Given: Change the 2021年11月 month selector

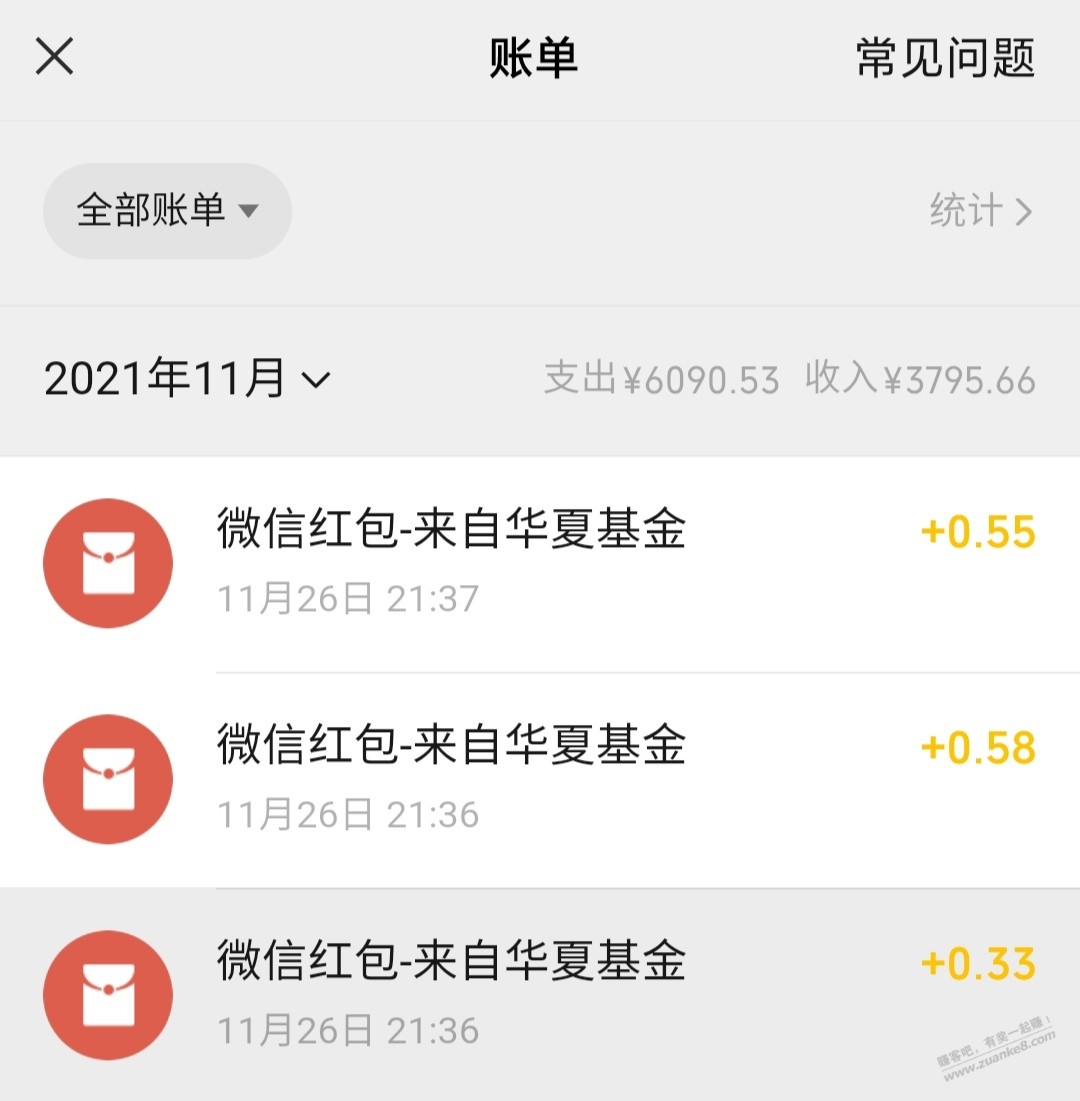Looking at the screenshot, I should [x=187, y=380].
